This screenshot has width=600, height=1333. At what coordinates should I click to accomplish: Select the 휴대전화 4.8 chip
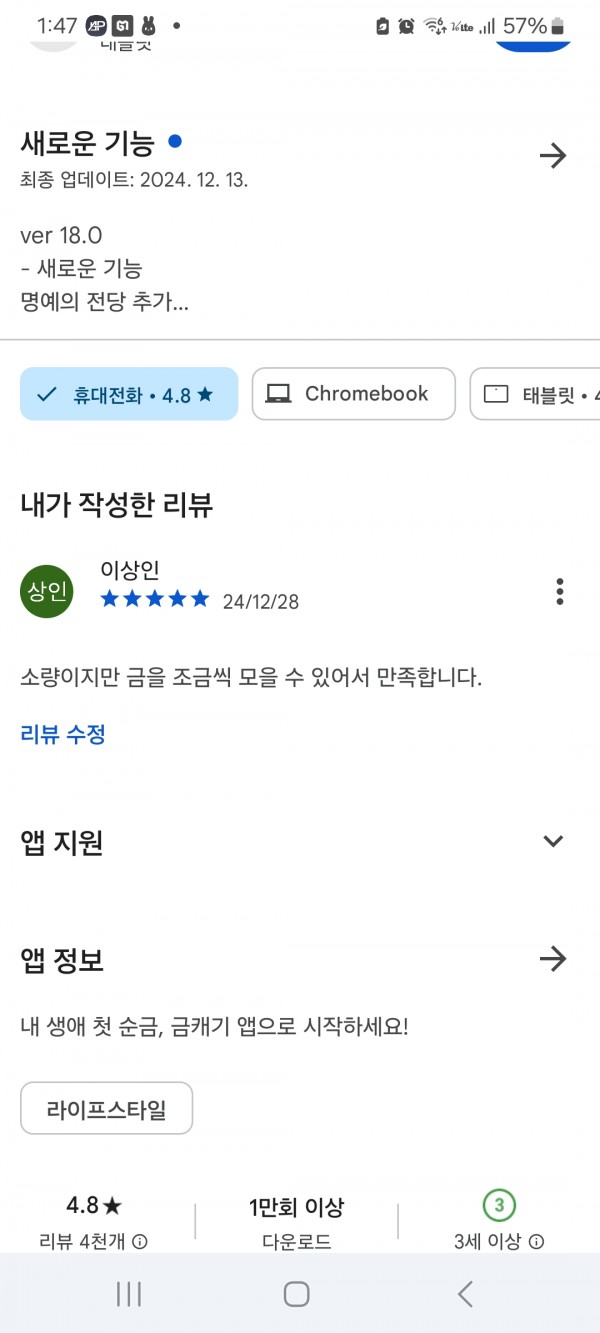[129, 394]
